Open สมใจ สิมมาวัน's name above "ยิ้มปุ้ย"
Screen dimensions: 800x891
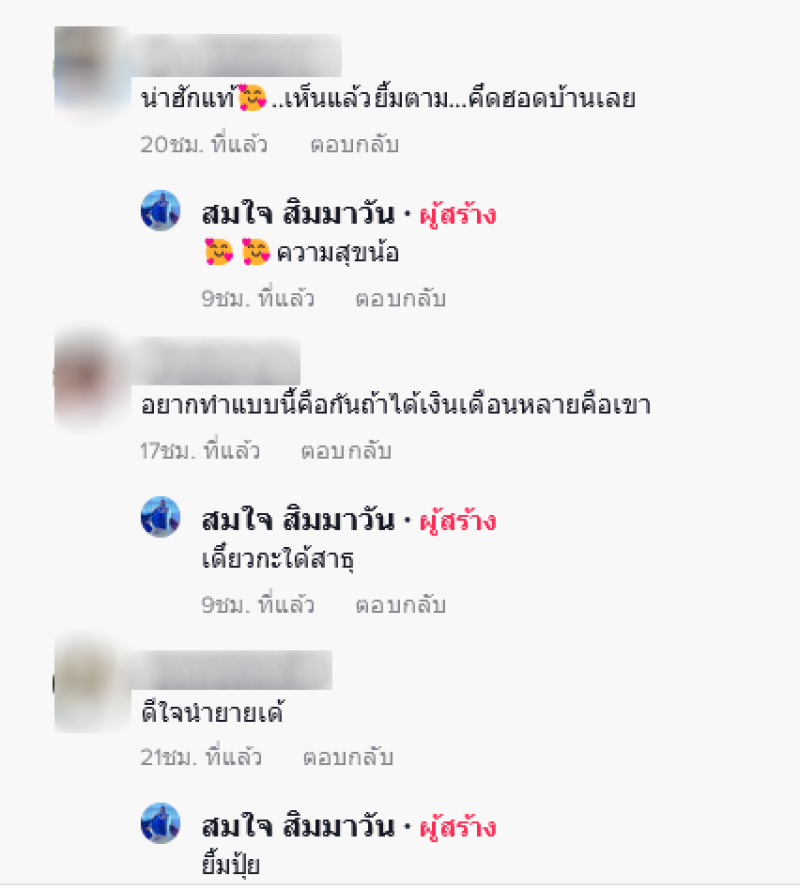(297, 828)
